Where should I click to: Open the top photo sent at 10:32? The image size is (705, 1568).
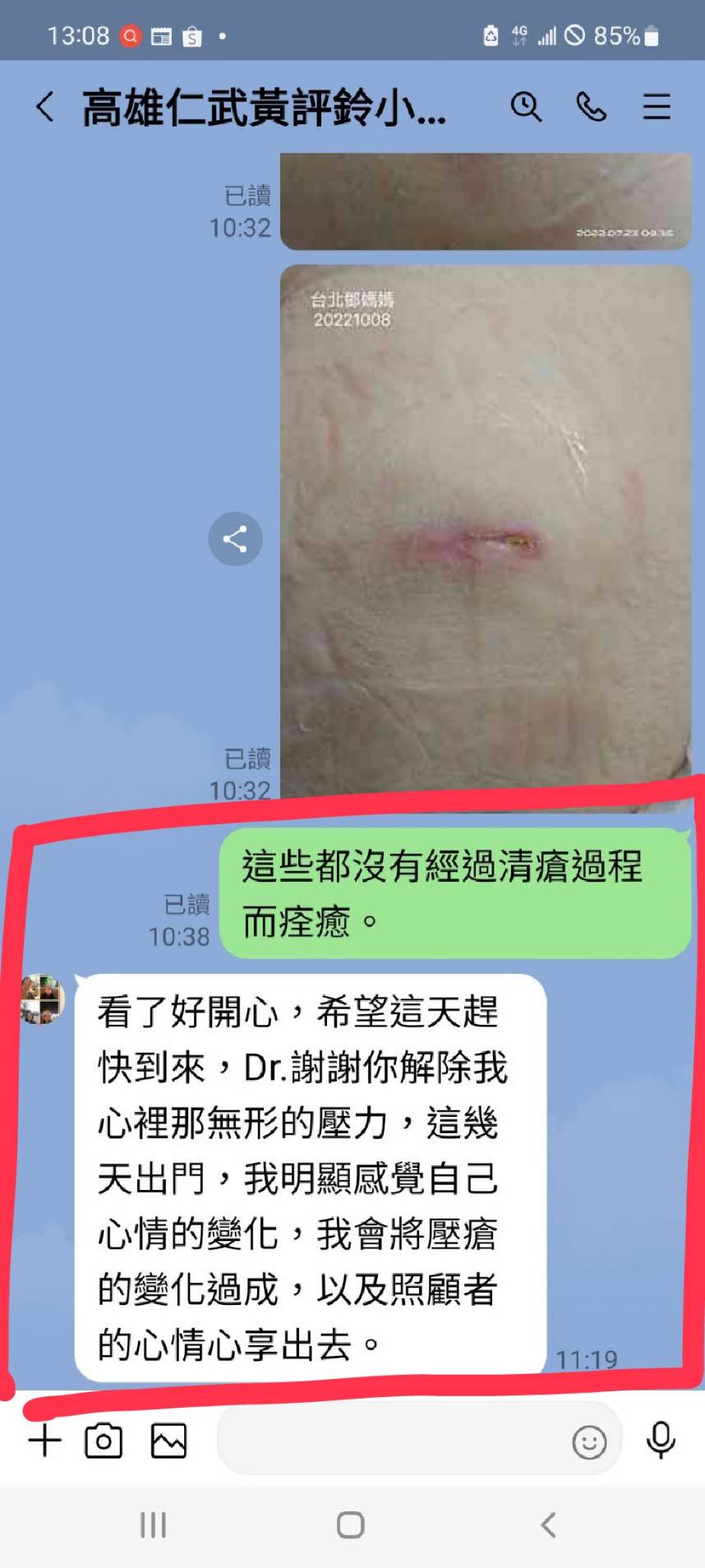[x=486, y=201]
